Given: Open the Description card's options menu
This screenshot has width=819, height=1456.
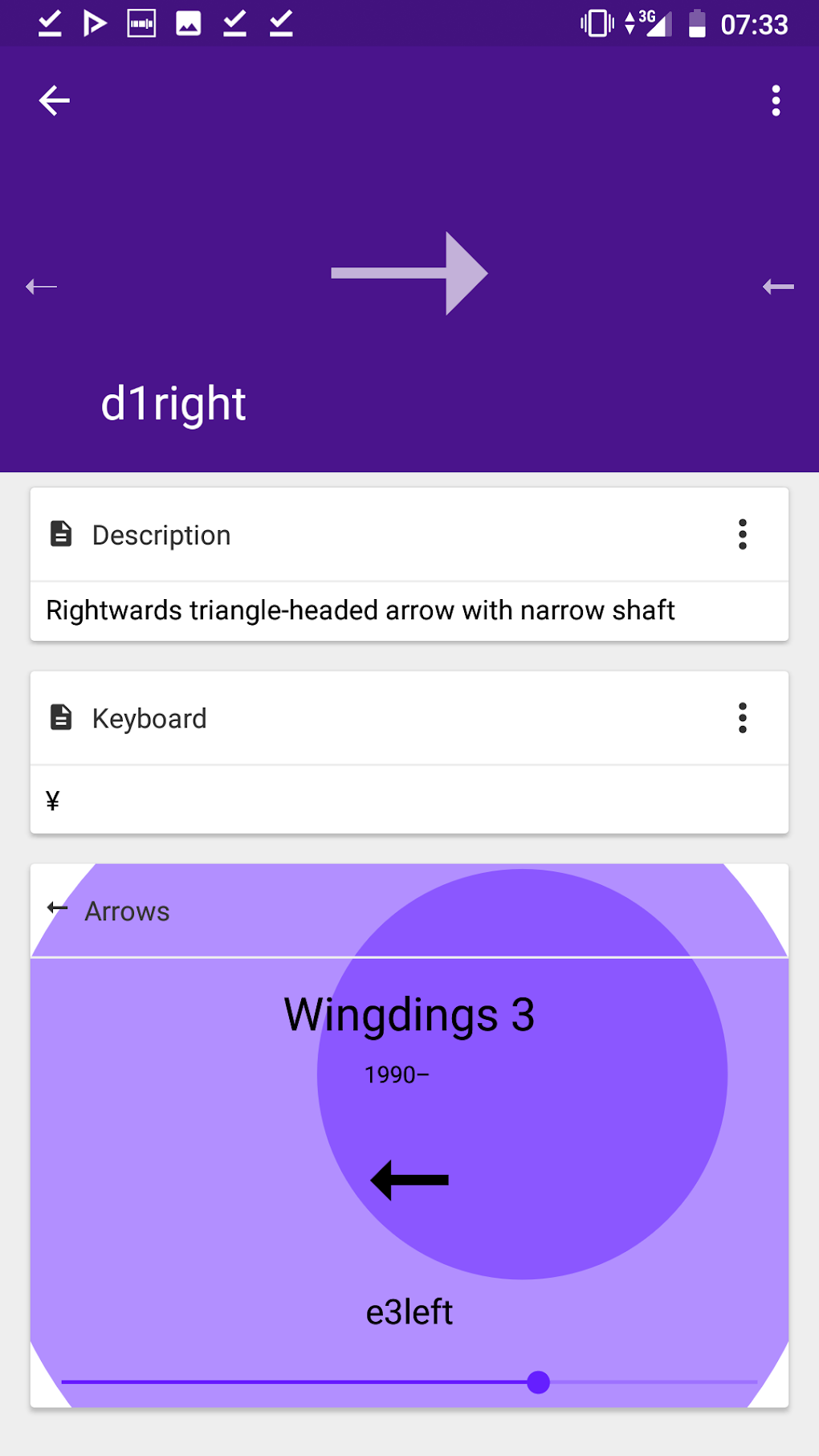Looking at the screenshot, I should pyautogui.click(x=742, y=534).
